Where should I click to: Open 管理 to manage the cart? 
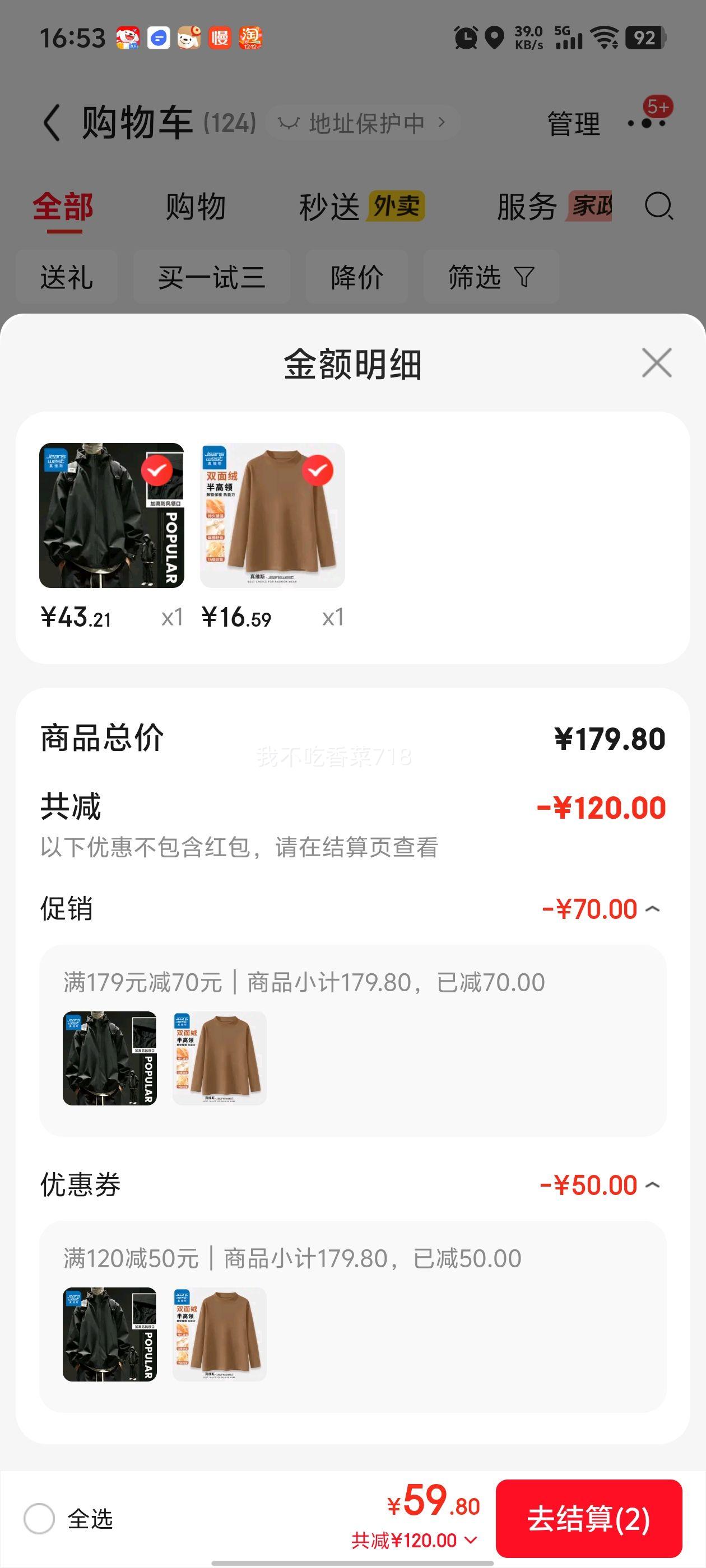coord(573,124)
